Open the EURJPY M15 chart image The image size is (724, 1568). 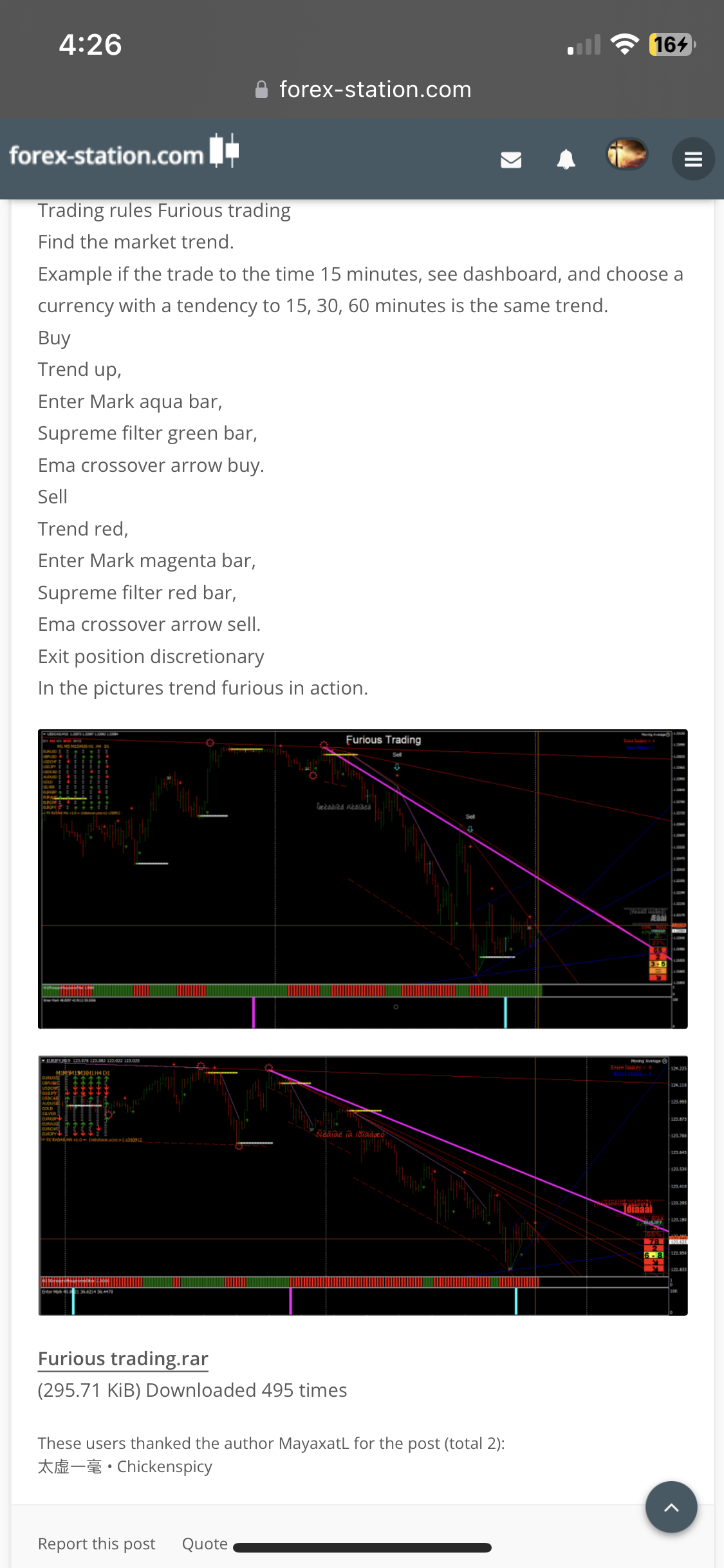(x=362, y=1185)
